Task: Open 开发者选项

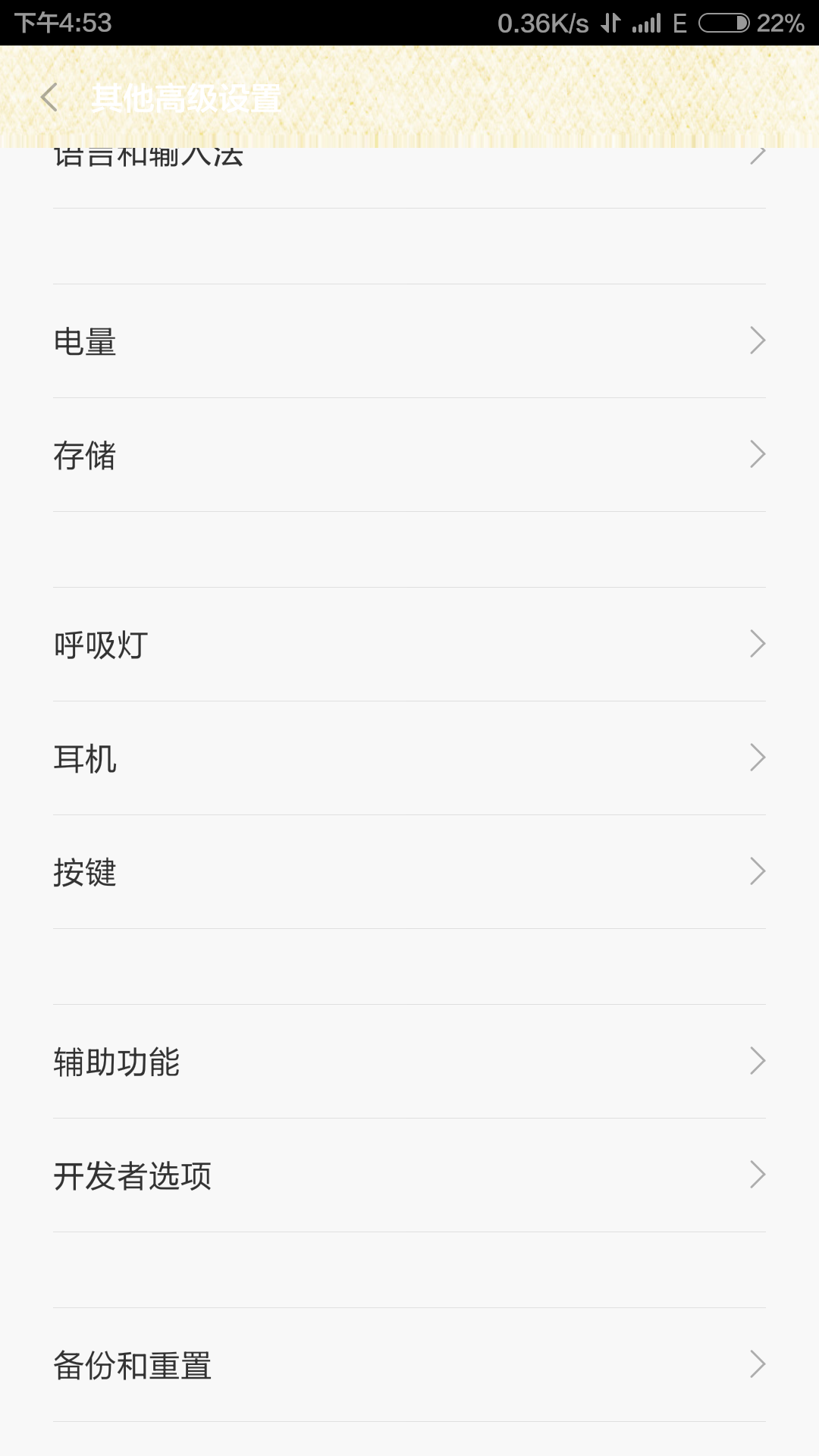Action: (409, 1175)
